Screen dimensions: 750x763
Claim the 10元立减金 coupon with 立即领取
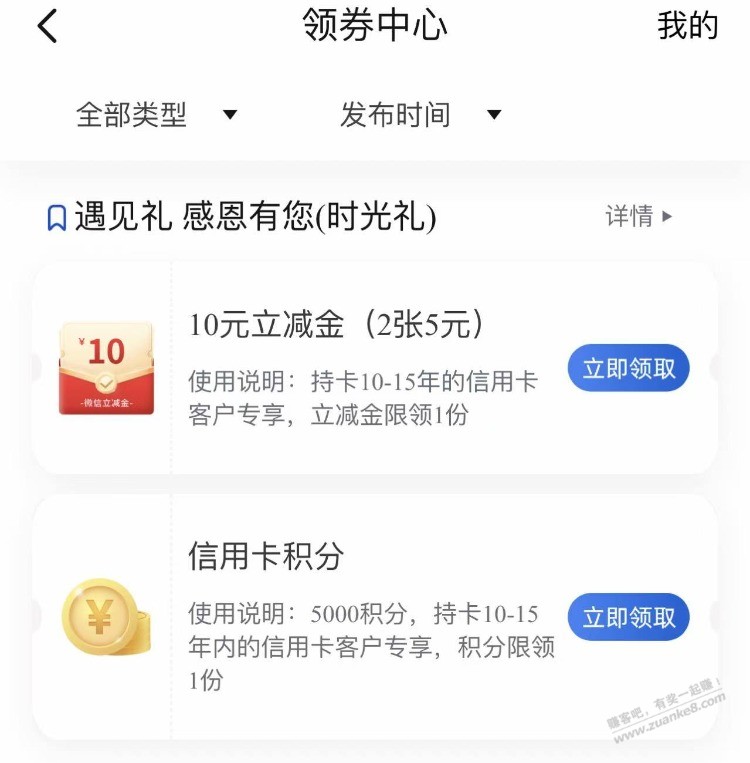point(628,369)
